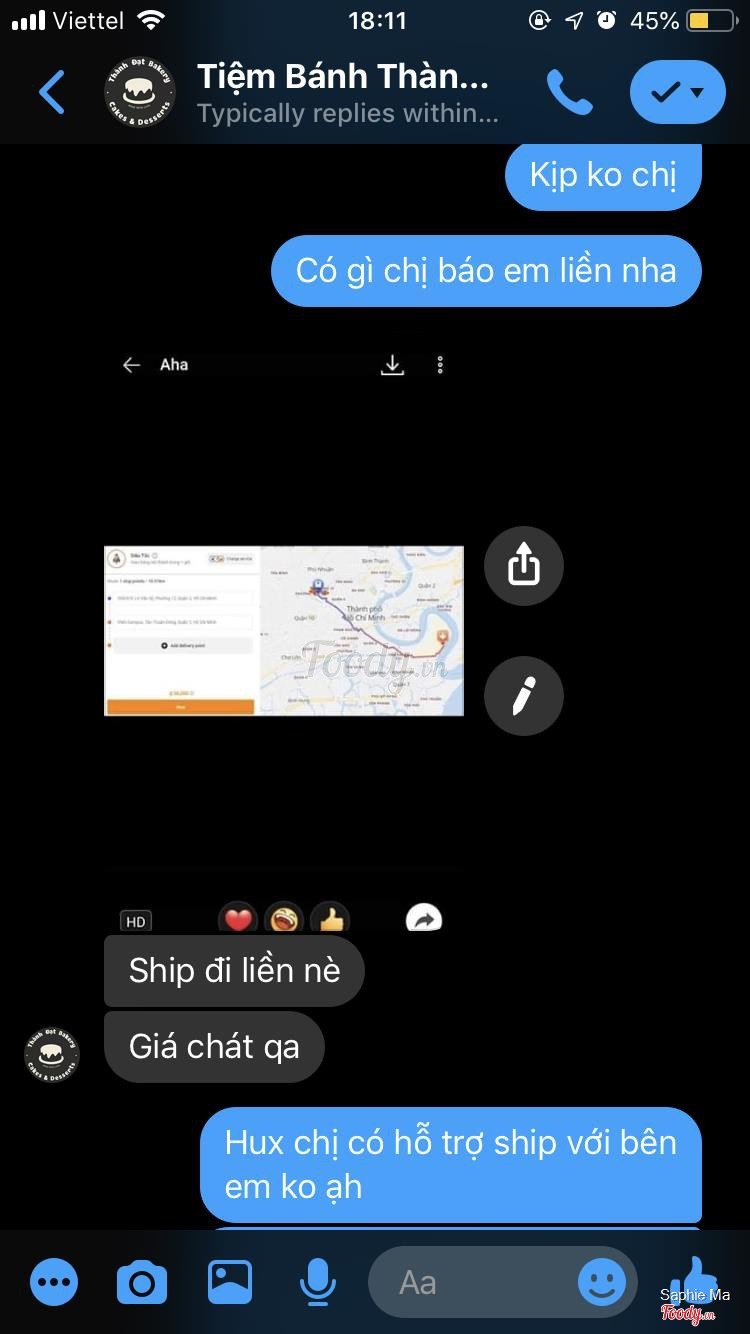Share the map image via the share icon
This screenshot has height=1334, width=750.
tap(524, 566)
